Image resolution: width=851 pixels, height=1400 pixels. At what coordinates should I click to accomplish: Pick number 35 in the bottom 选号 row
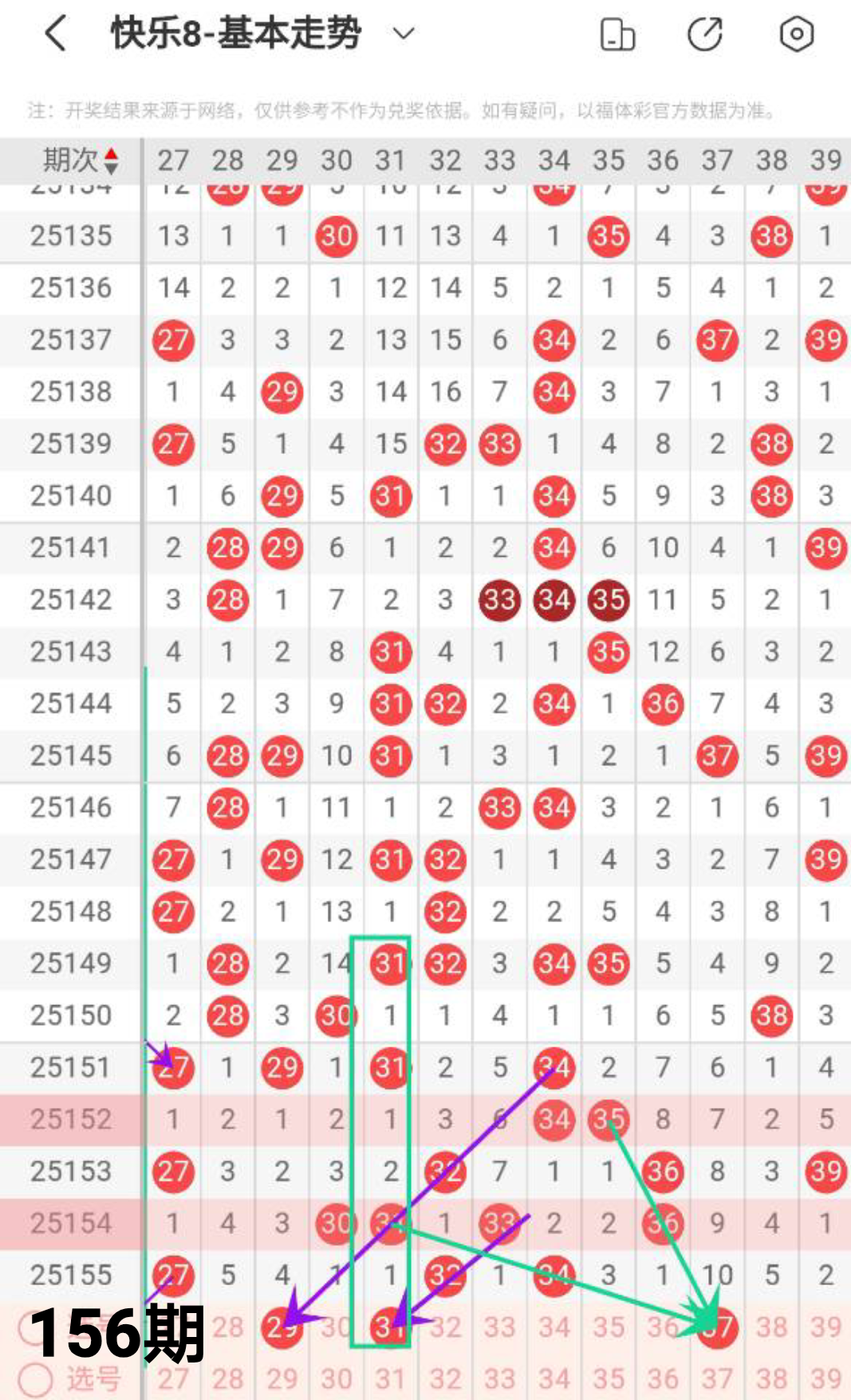coord(609,1378)
